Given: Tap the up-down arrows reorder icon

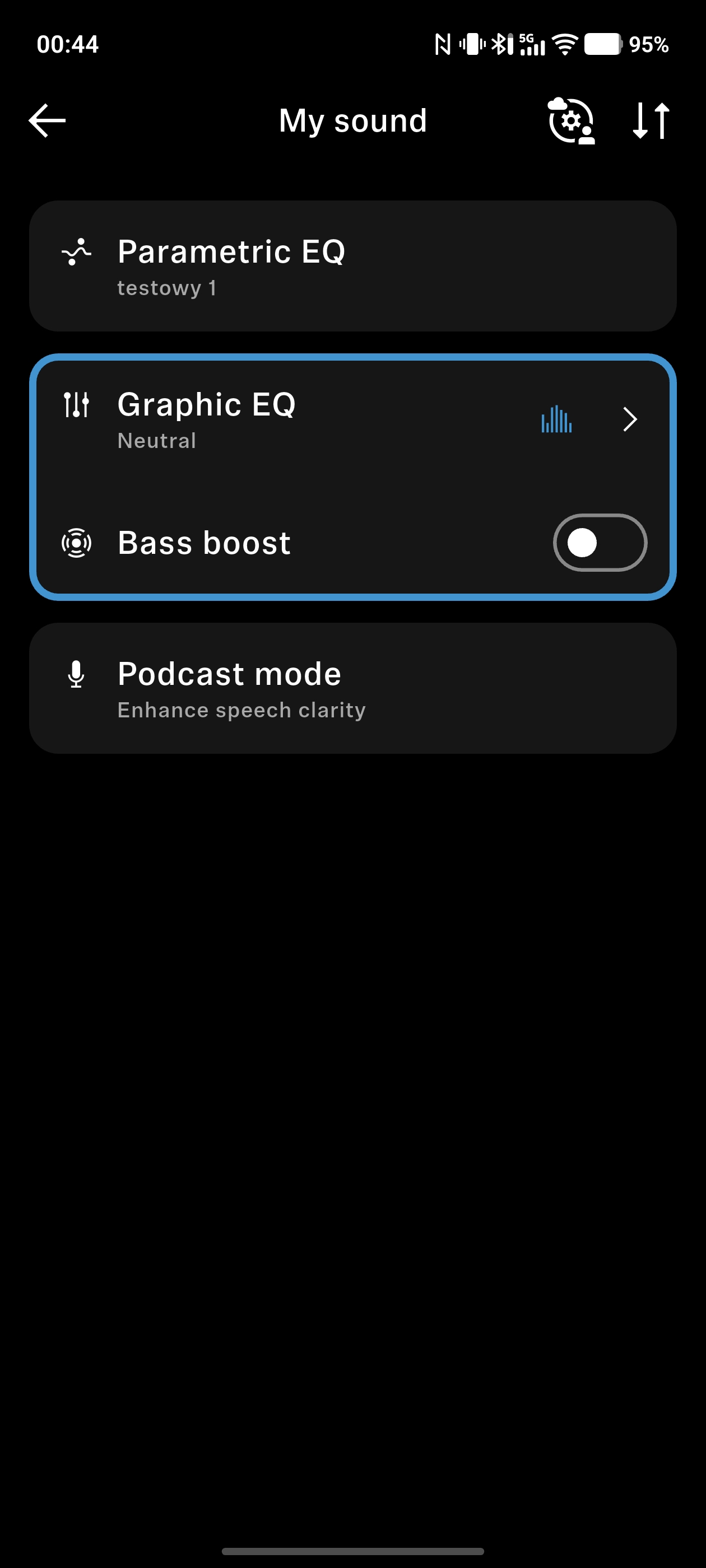Looking at the screenshot, I should [x=651, y=120].
